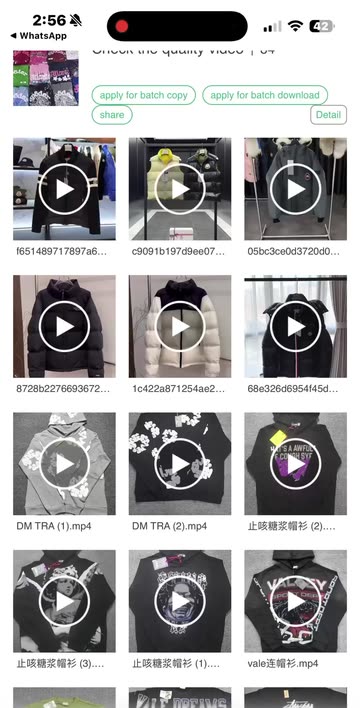Open DM TRA (2).mp4 video
This screenshot has height=708, width=360.
(x=180, y=464)
